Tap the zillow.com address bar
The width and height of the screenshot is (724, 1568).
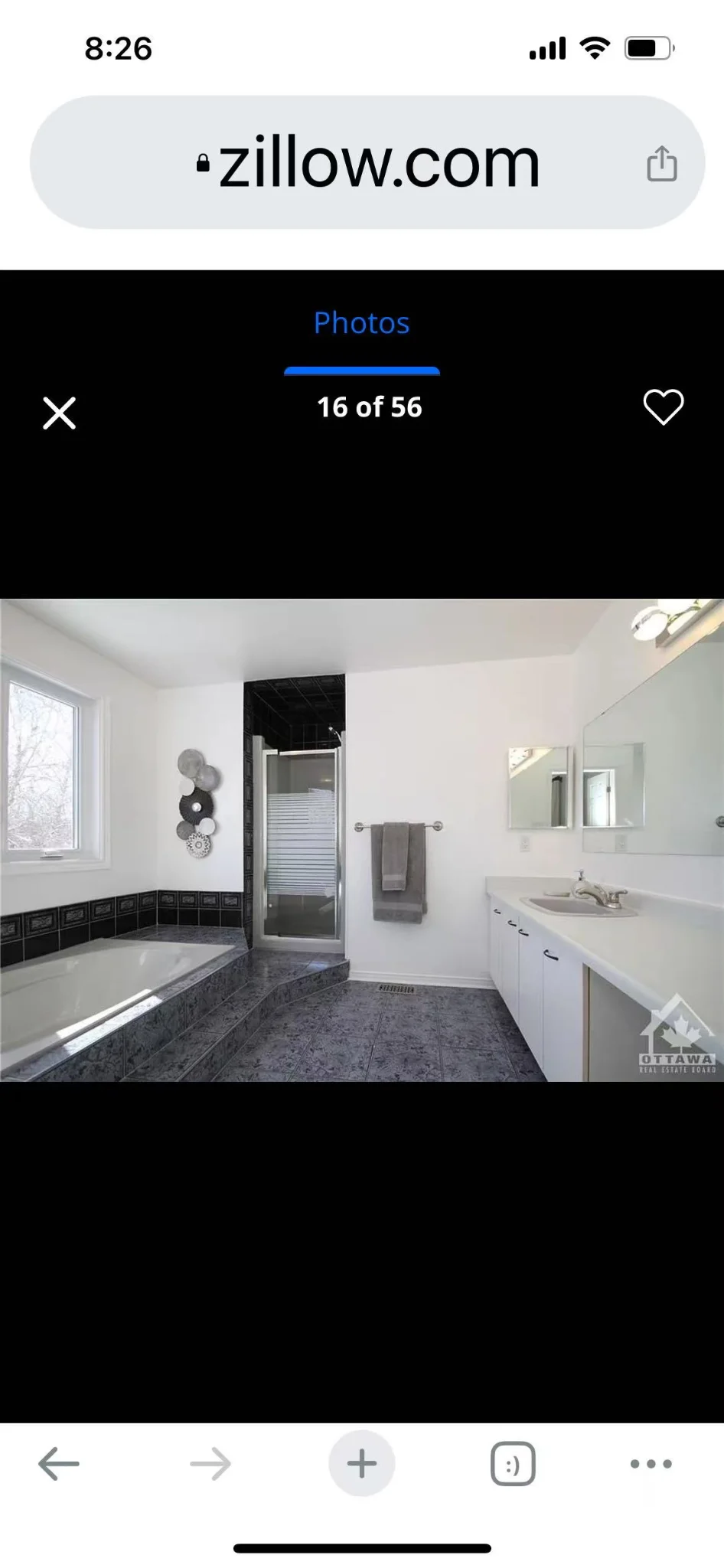367,162
